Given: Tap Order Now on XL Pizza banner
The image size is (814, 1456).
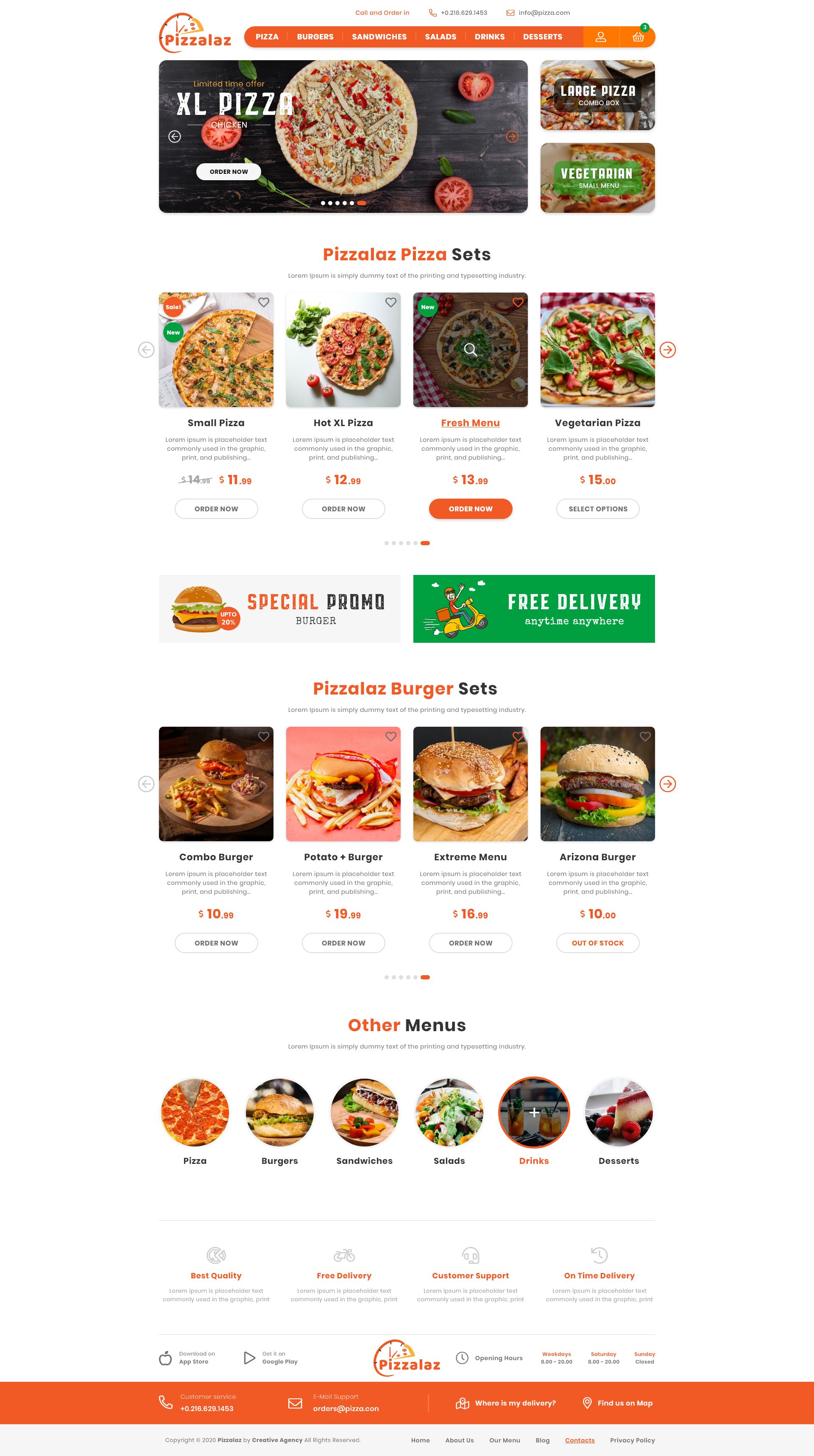Looking at the screenshot, I should point(229,172).
